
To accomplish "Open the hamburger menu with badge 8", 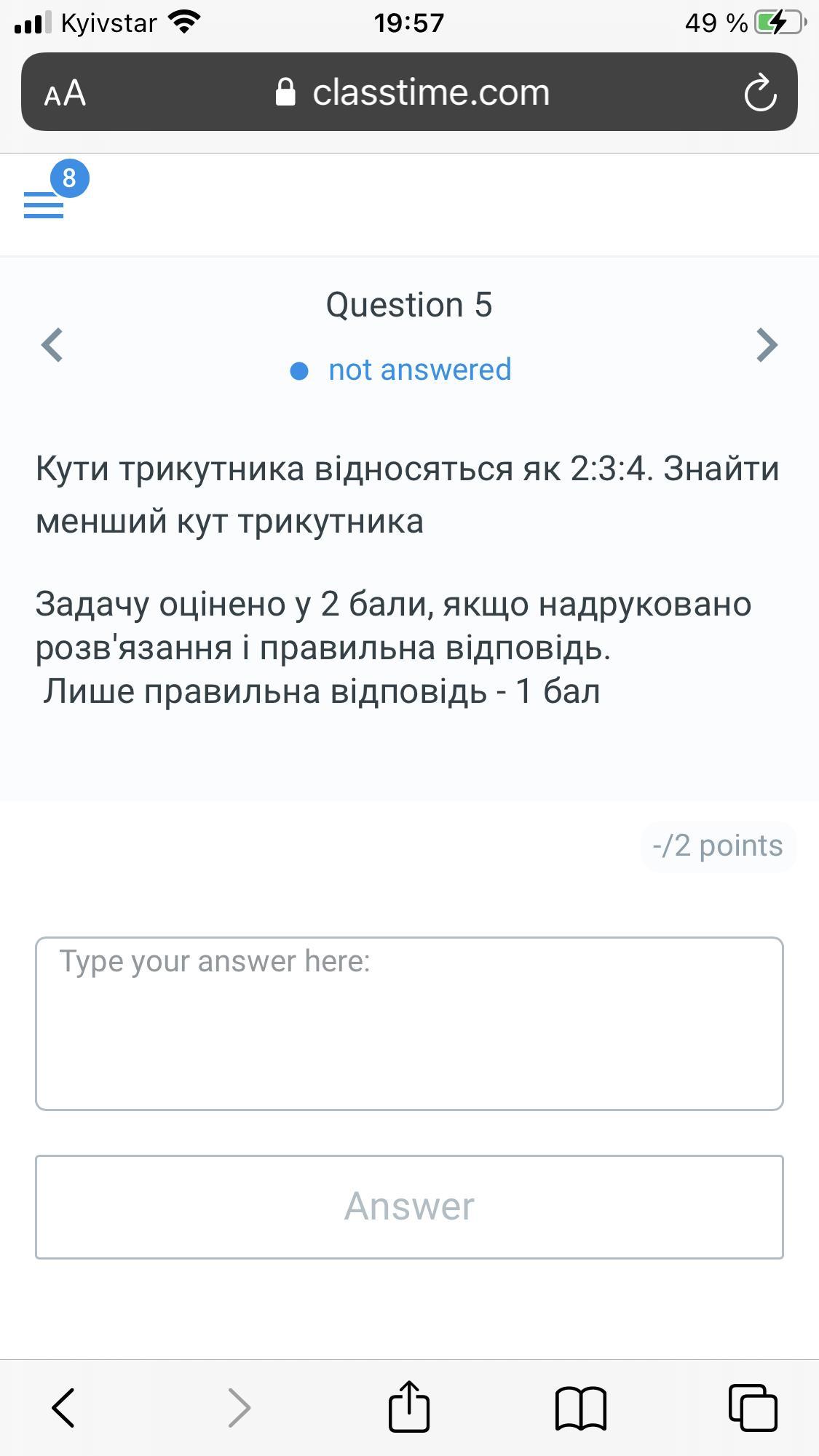I will click(x=44, y=204).
